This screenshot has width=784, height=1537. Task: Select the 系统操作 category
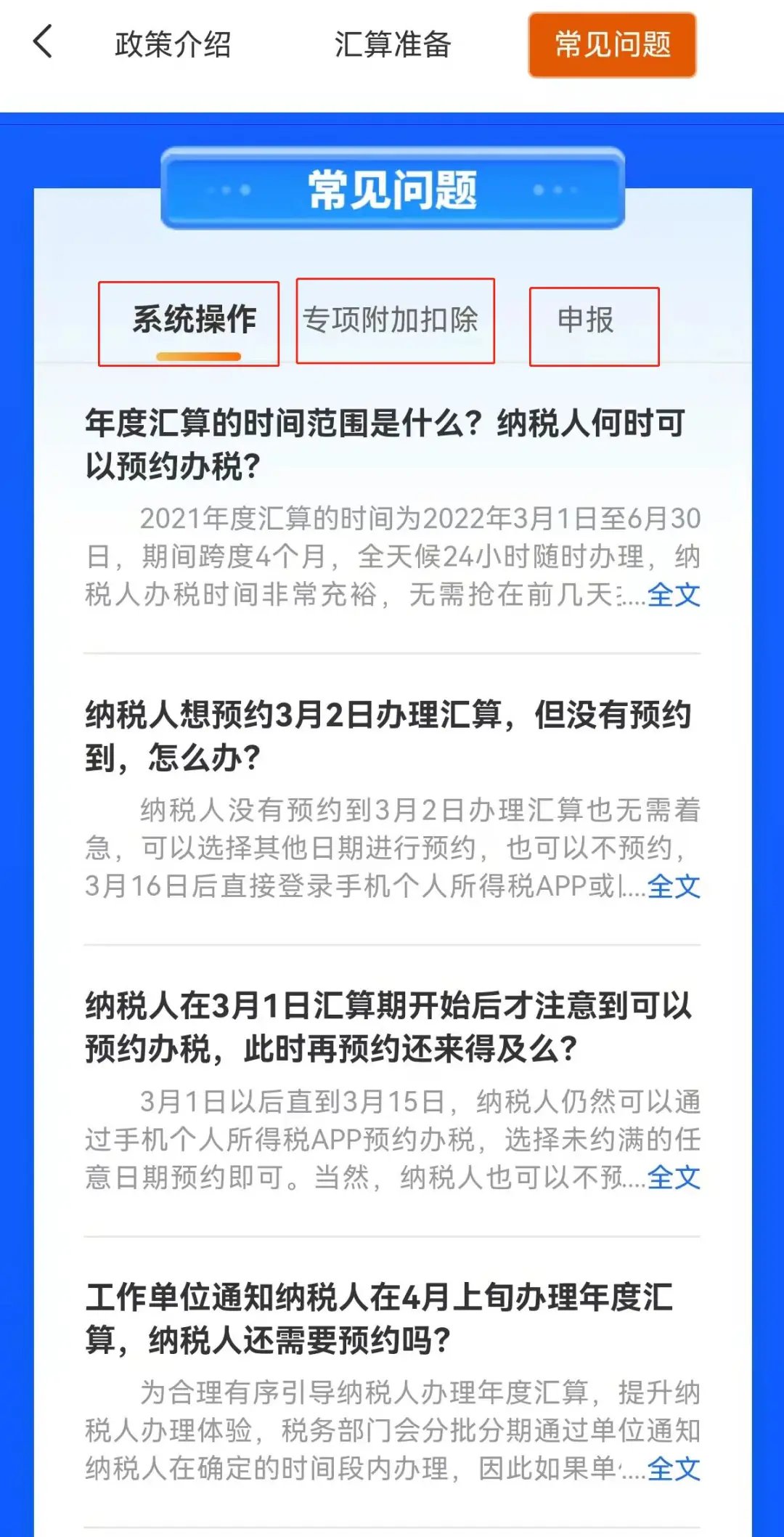(x=194, y=320)
